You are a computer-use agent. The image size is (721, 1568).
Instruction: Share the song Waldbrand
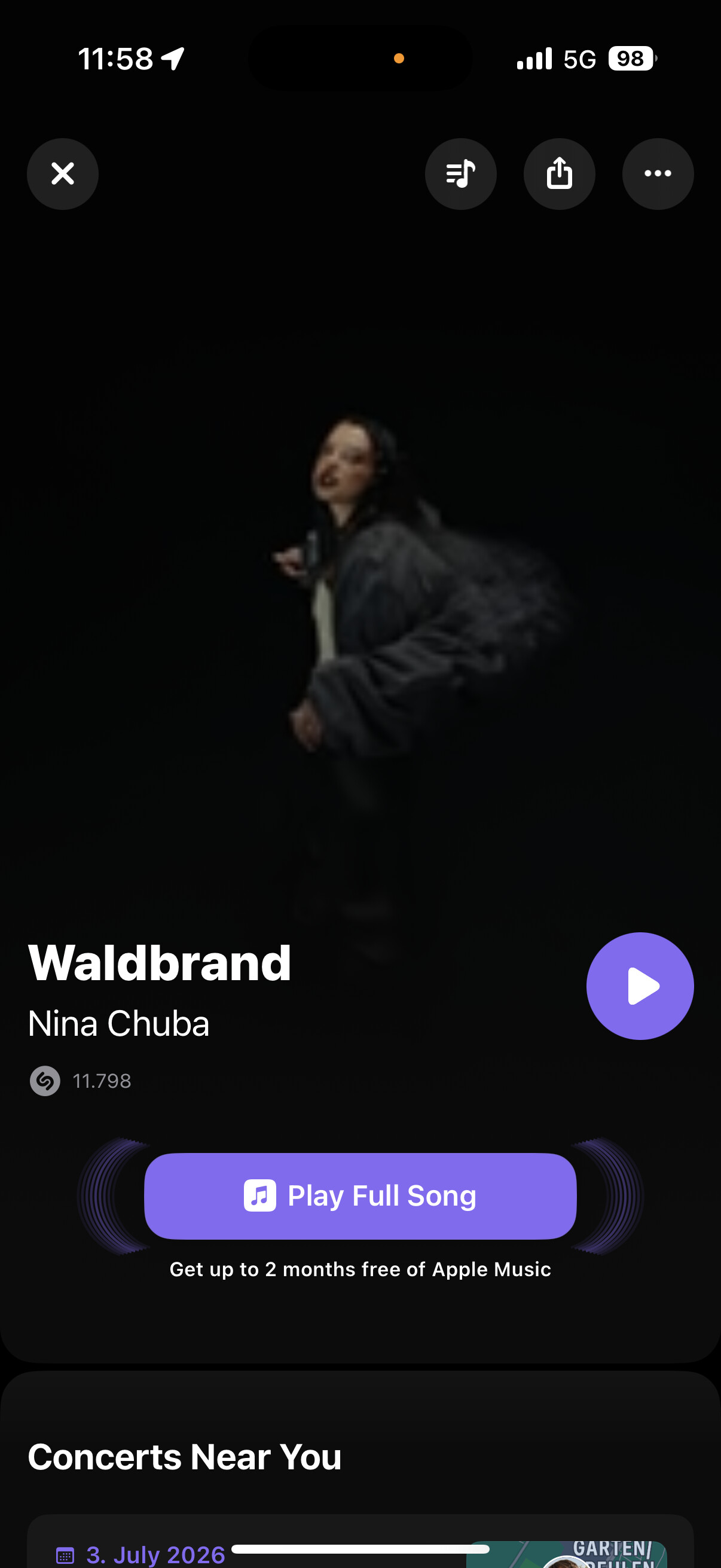559,174
